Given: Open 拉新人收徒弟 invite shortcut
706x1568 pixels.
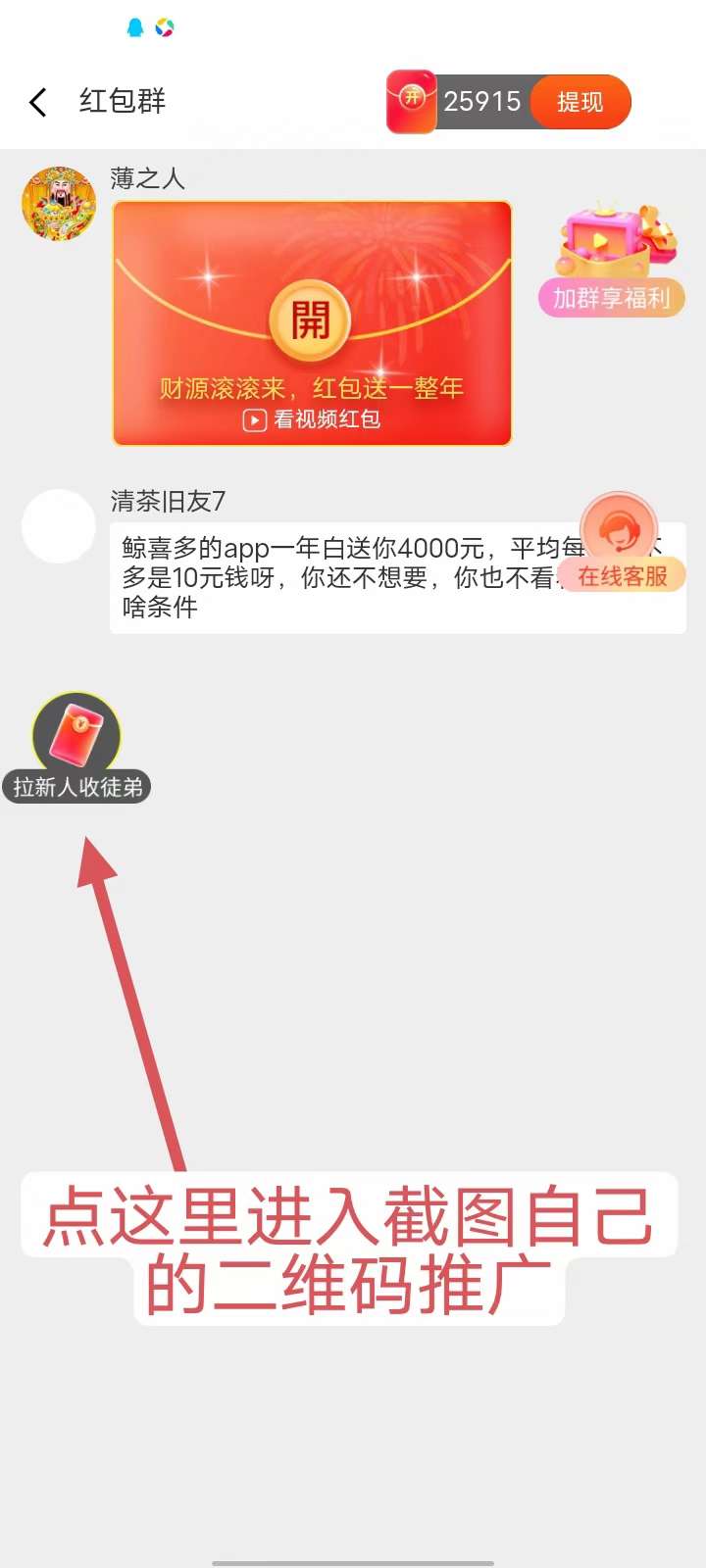Looking at the screenshot, I should (76, 748).
